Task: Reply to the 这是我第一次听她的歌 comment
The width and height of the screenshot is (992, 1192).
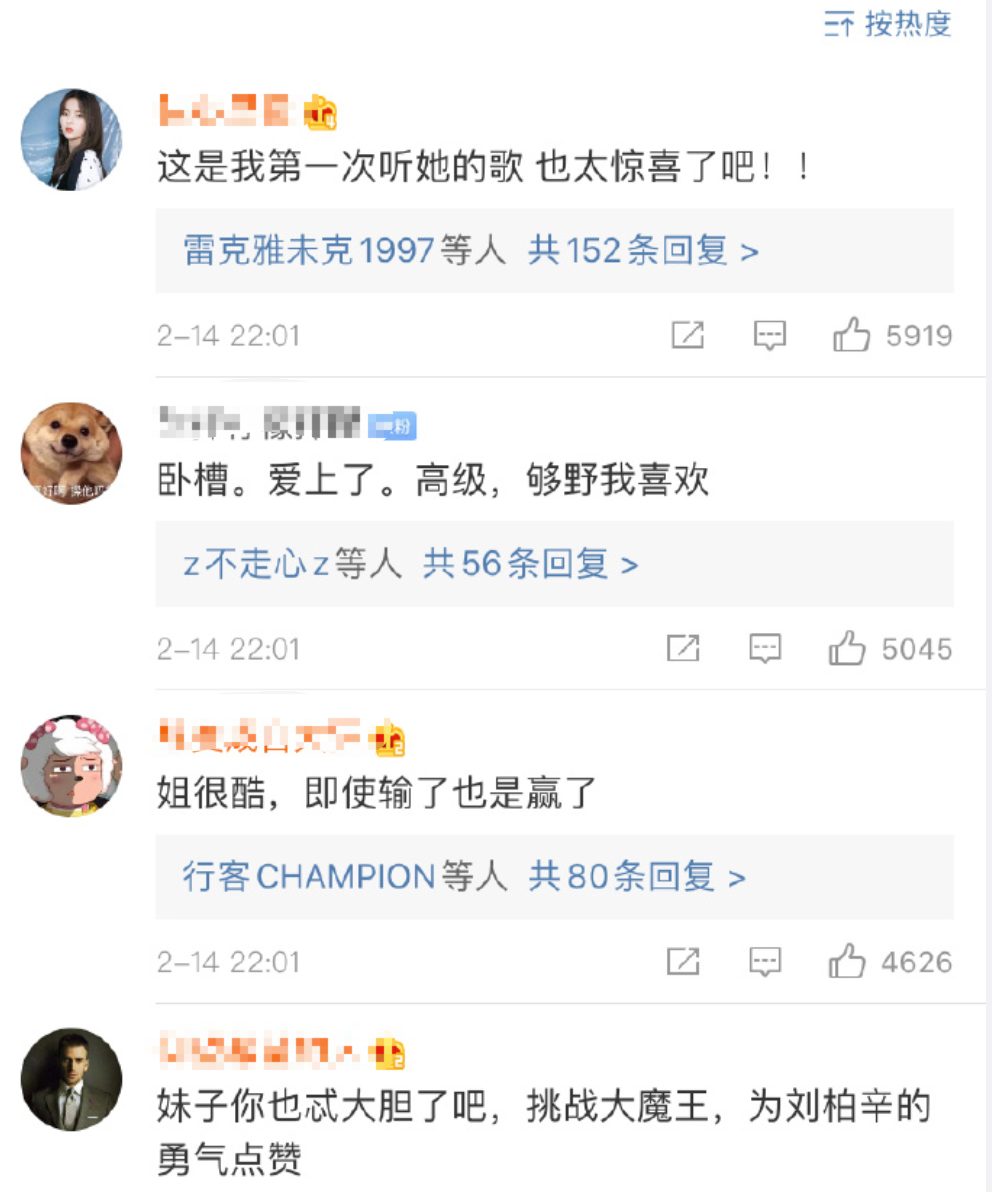Action: click(x=769, y=336)
